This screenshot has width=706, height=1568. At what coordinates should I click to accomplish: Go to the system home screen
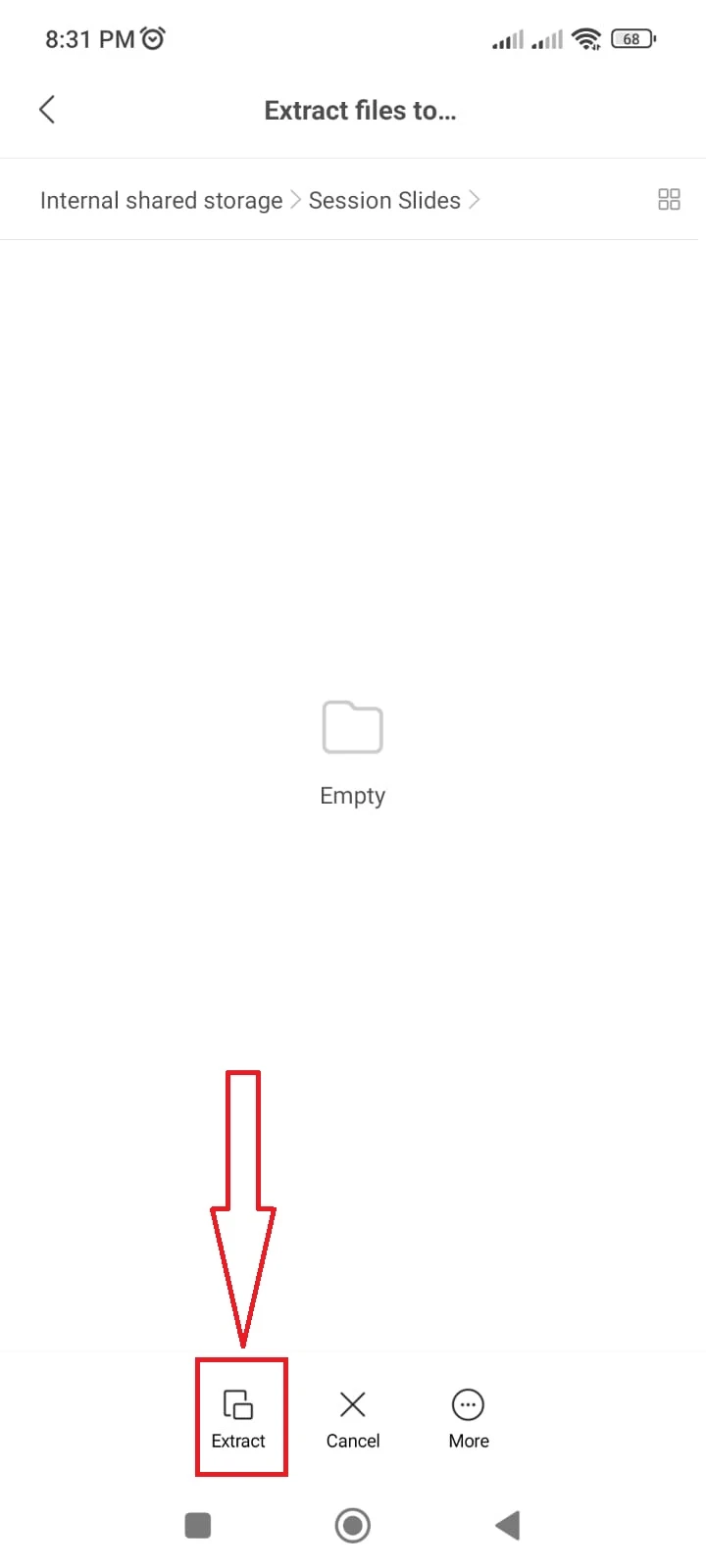point(352,1525)
